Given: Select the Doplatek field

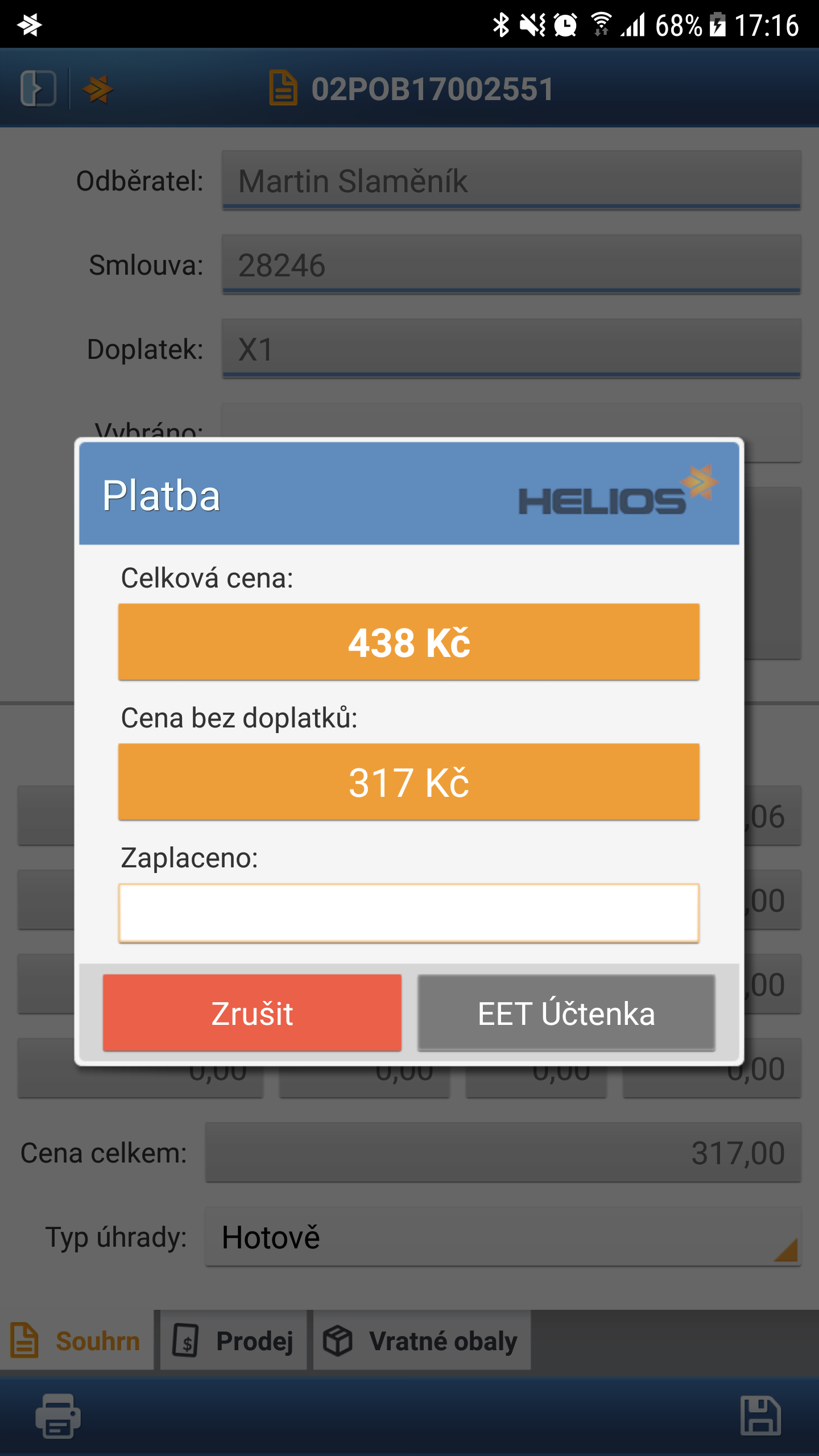Looking at the screenshot, I should [511, 349].
